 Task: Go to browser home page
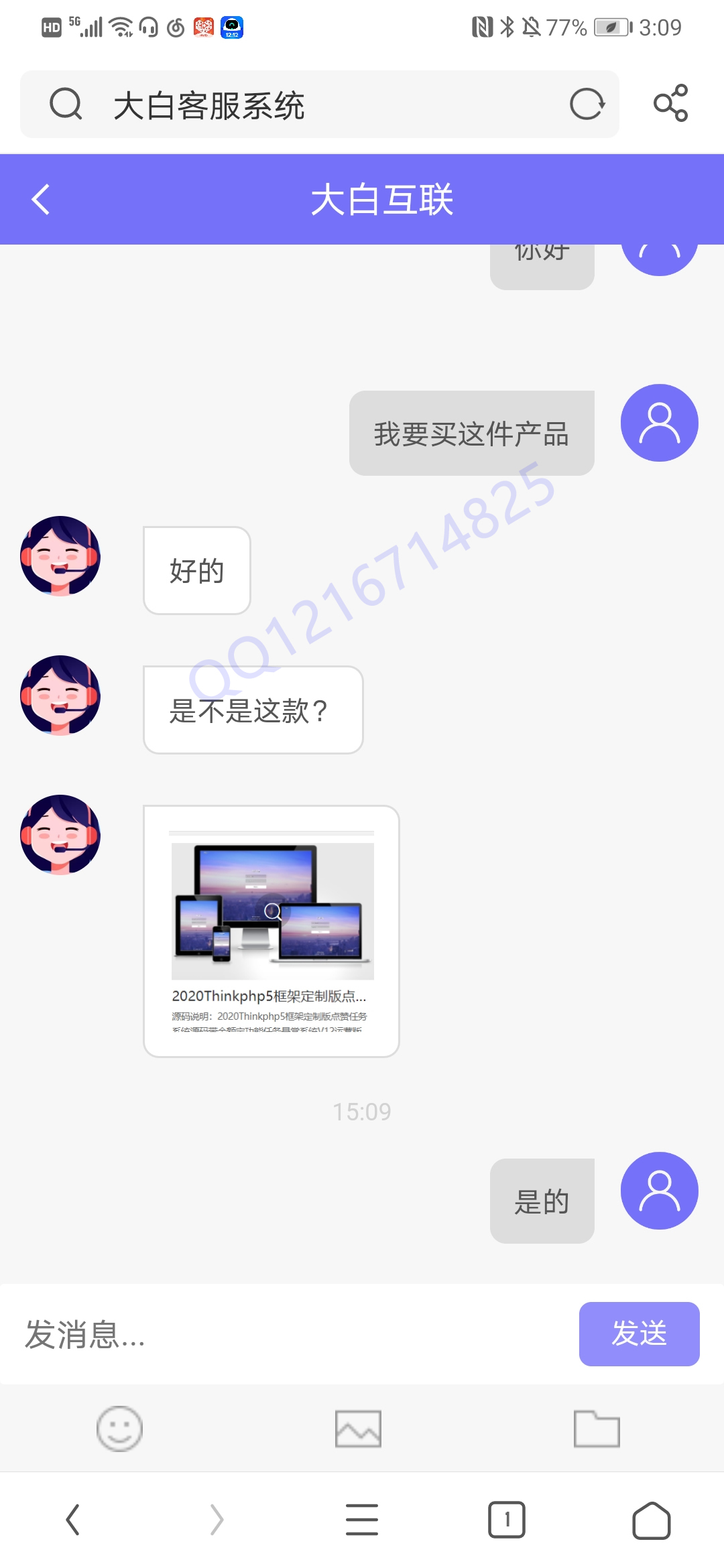tap(651, 1519)
